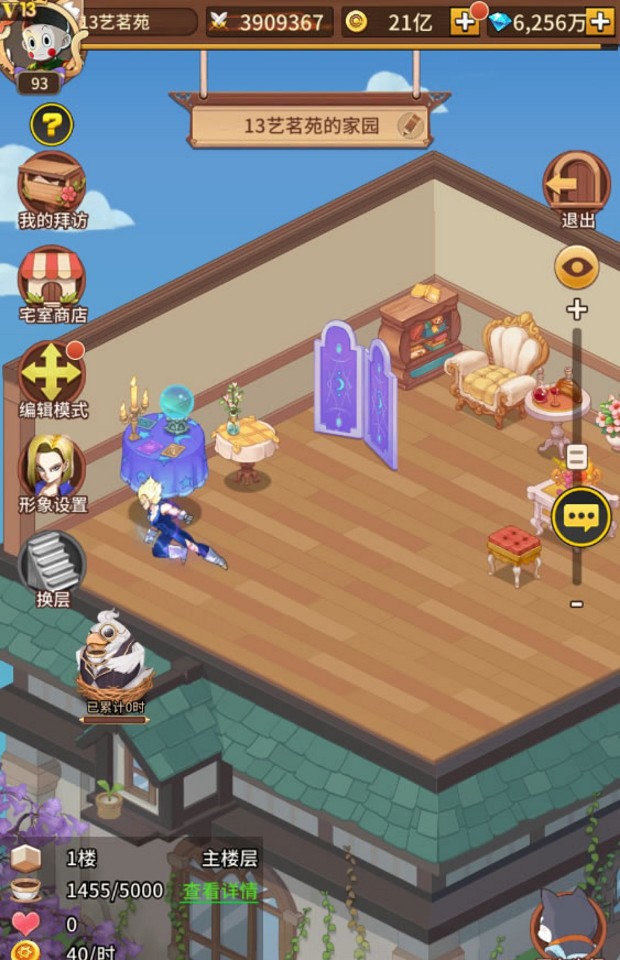Toggle the eye visibility button
This screenshot has width=620, height=960.
pos(577,267)
